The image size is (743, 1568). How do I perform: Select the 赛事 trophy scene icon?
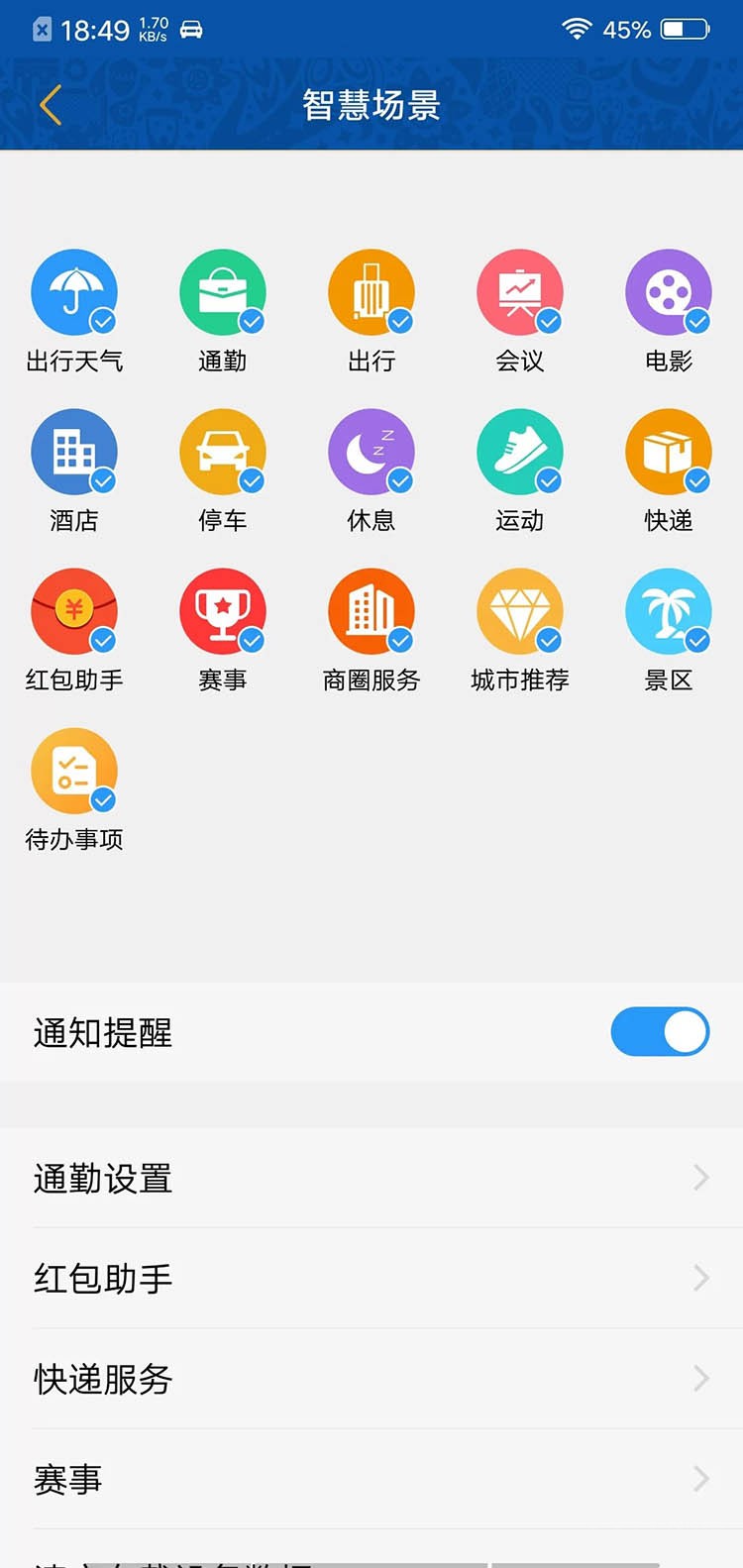point(223,612)
